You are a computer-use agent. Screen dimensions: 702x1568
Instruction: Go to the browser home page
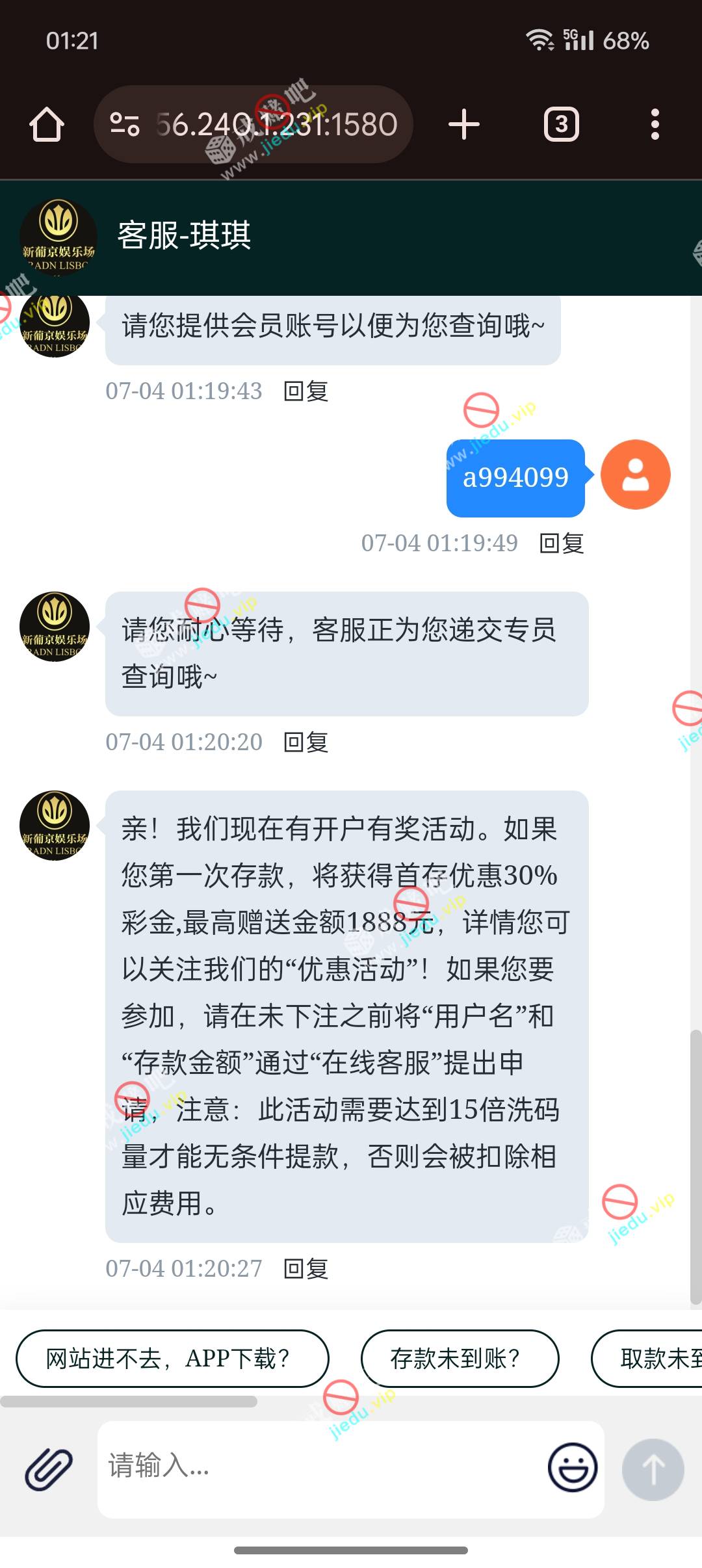(47, 124)
